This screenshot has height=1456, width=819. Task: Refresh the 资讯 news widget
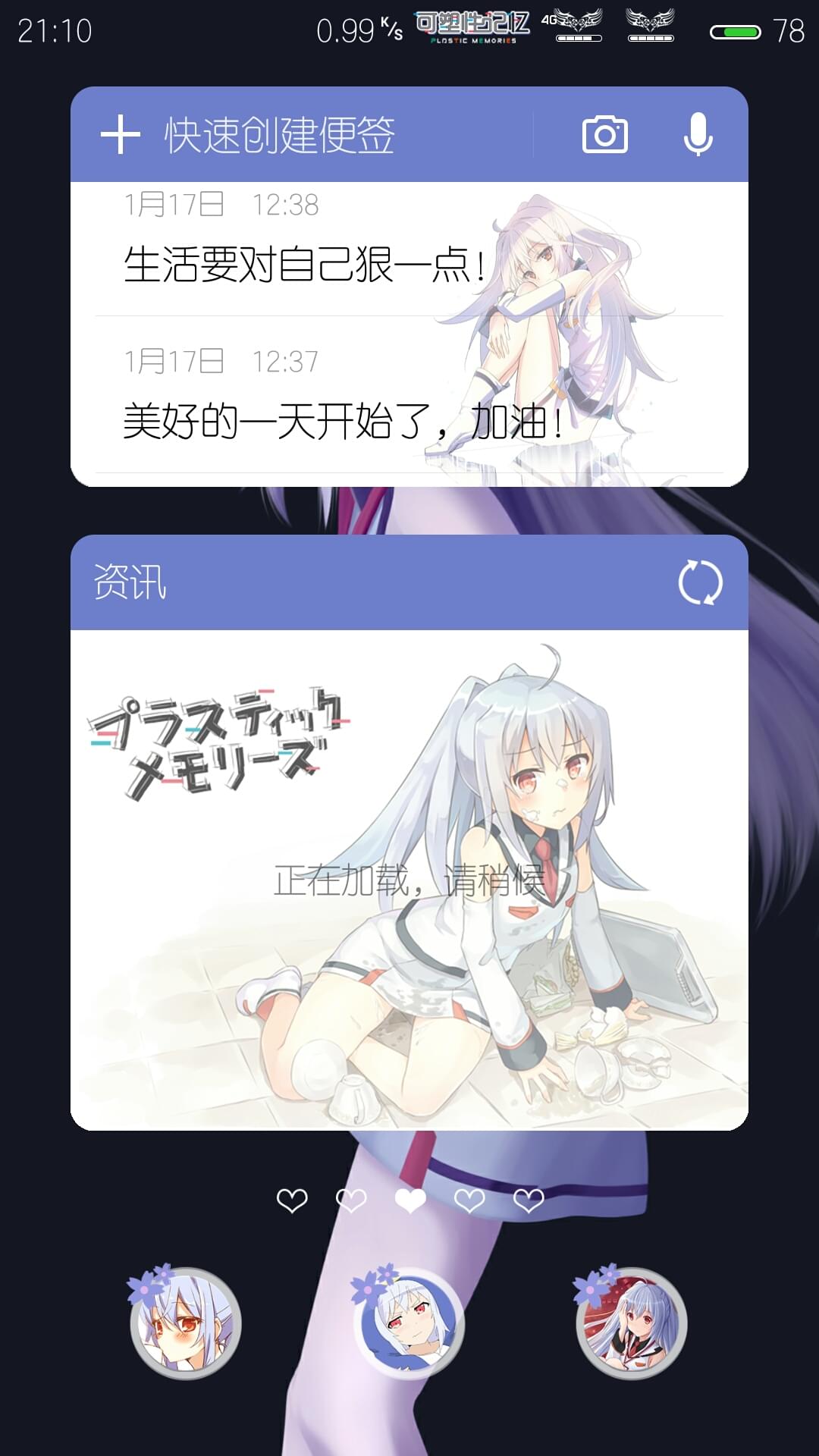[700, 582]
